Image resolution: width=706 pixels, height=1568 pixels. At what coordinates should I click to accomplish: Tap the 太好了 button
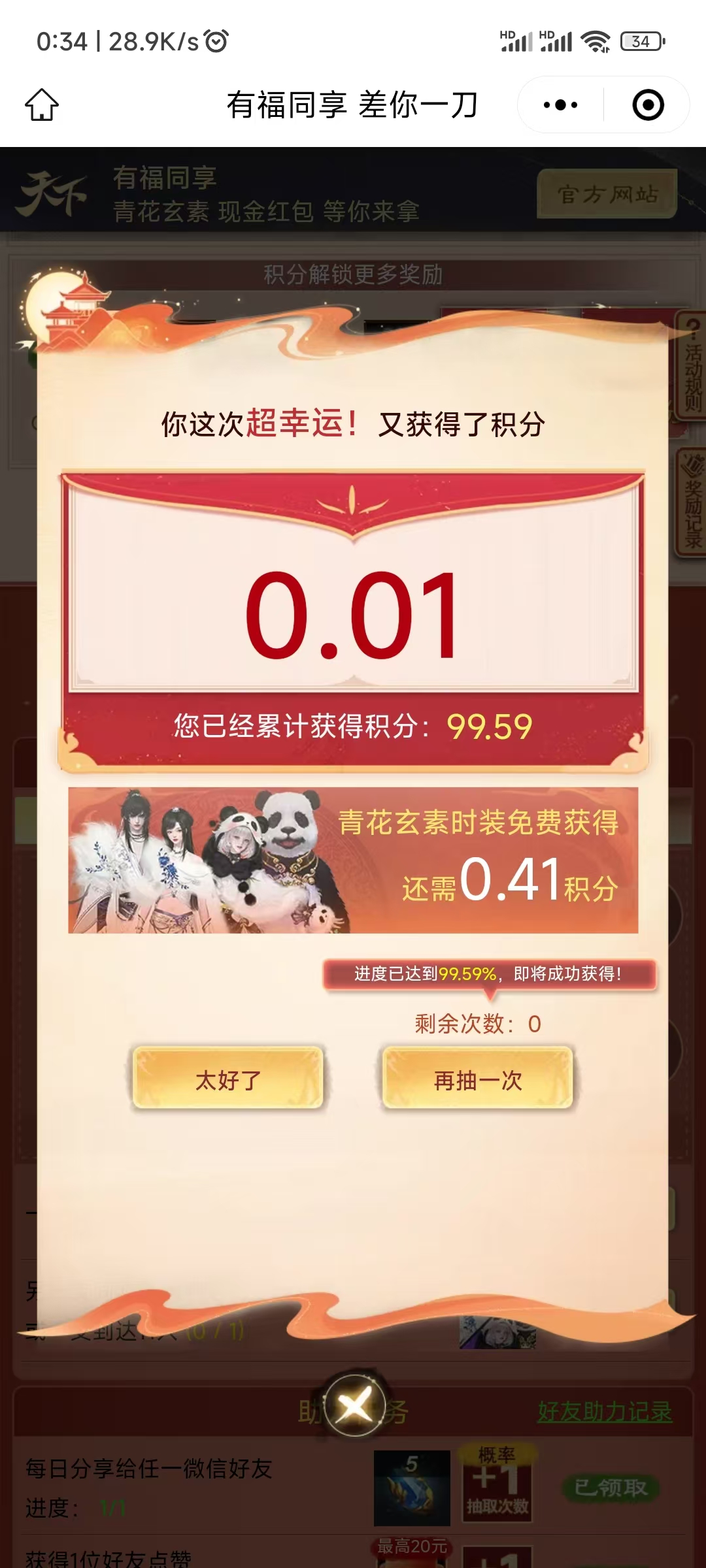point(228,1080)
